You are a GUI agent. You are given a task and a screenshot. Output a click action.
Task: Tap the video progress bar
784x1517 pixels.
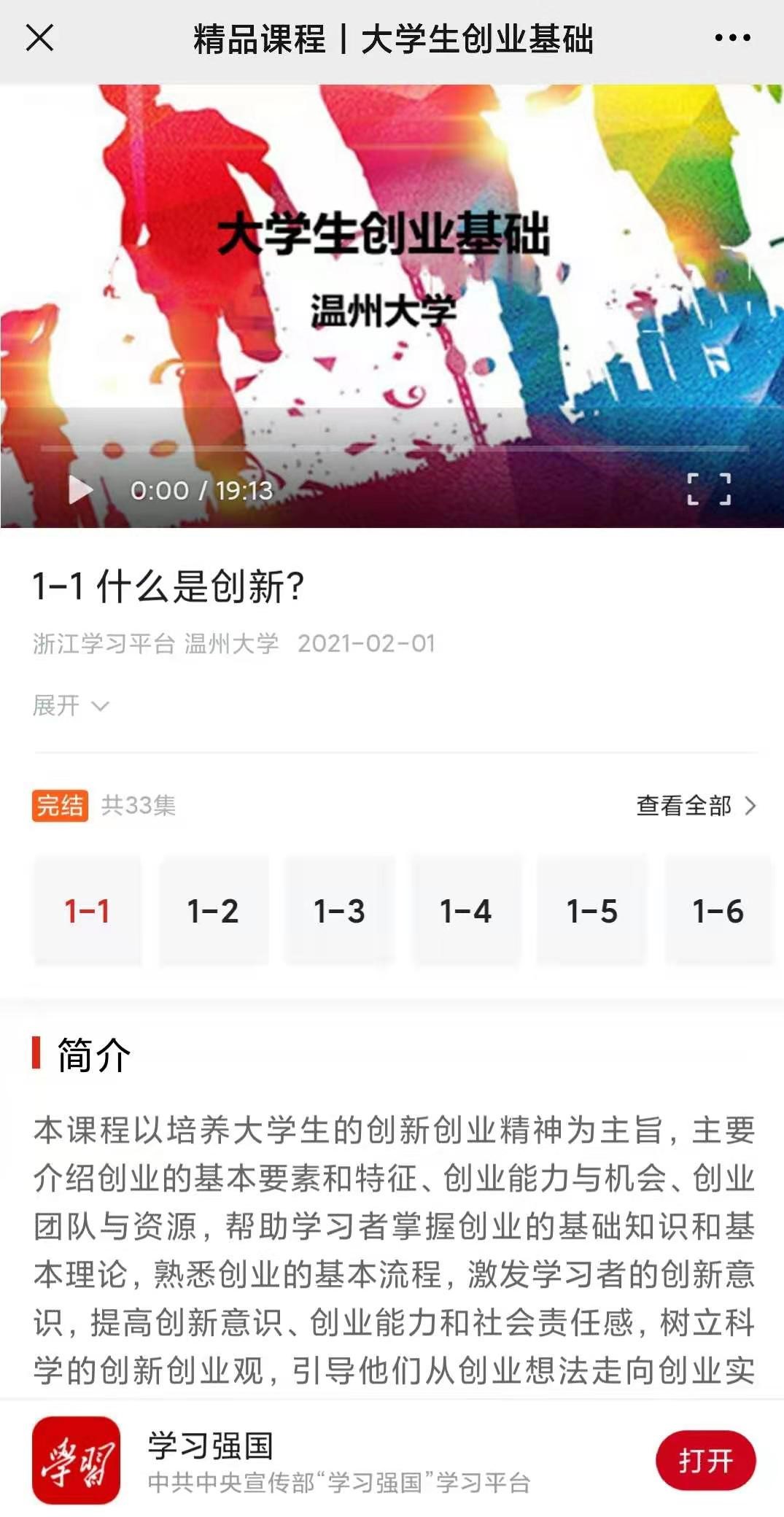pos(394,448)
